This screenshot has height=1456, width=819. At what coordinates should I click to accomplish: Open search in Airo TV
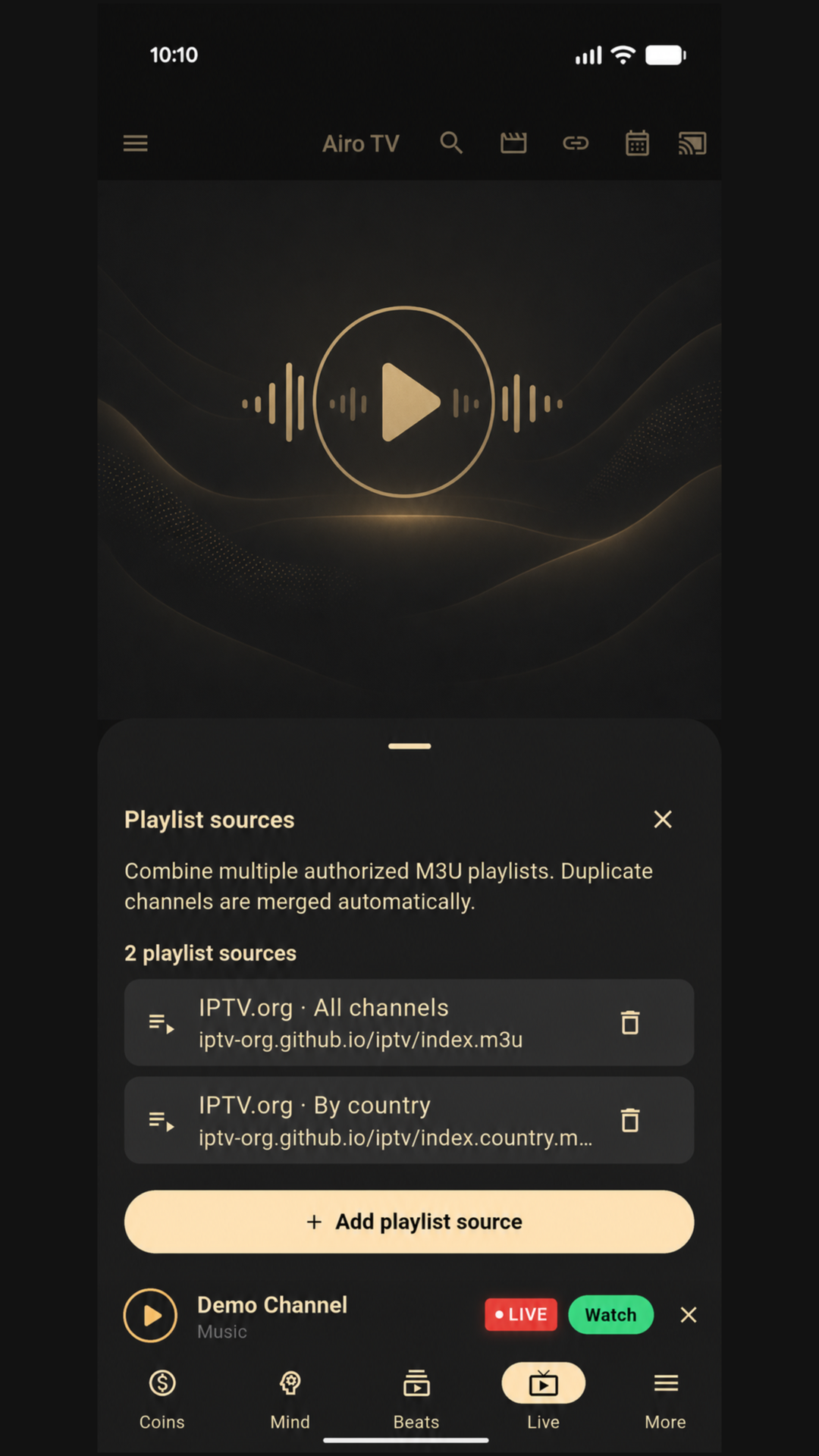(451, 143)
